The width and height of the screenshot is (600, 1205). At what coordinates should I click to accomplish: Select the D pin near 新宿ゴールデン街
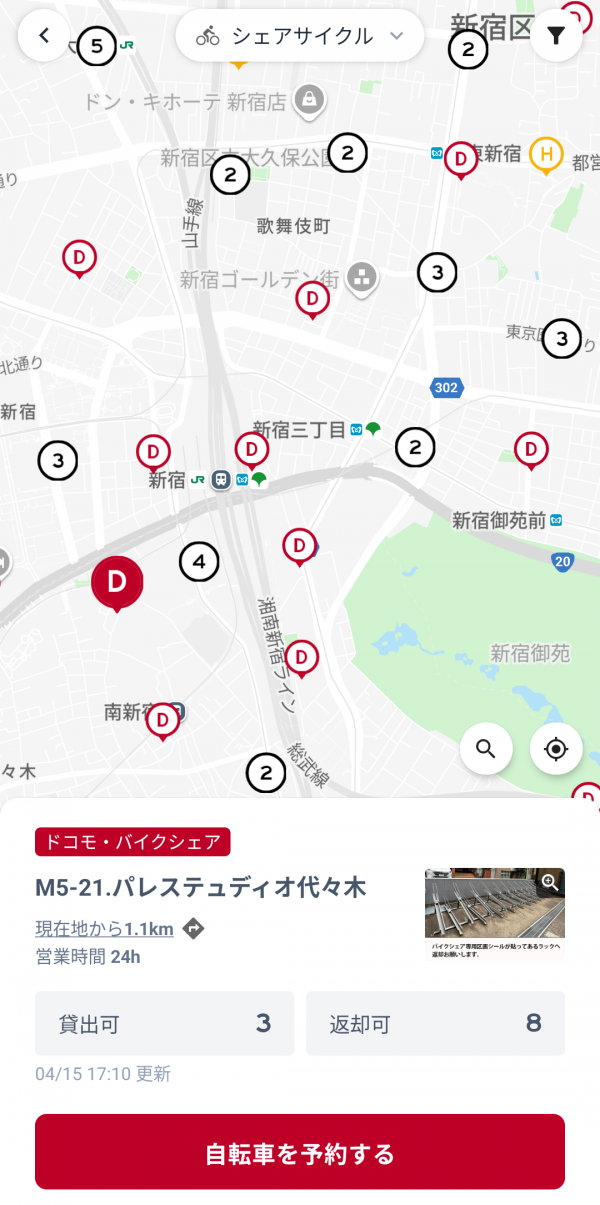pyautogui.click(x=312, y=298)
